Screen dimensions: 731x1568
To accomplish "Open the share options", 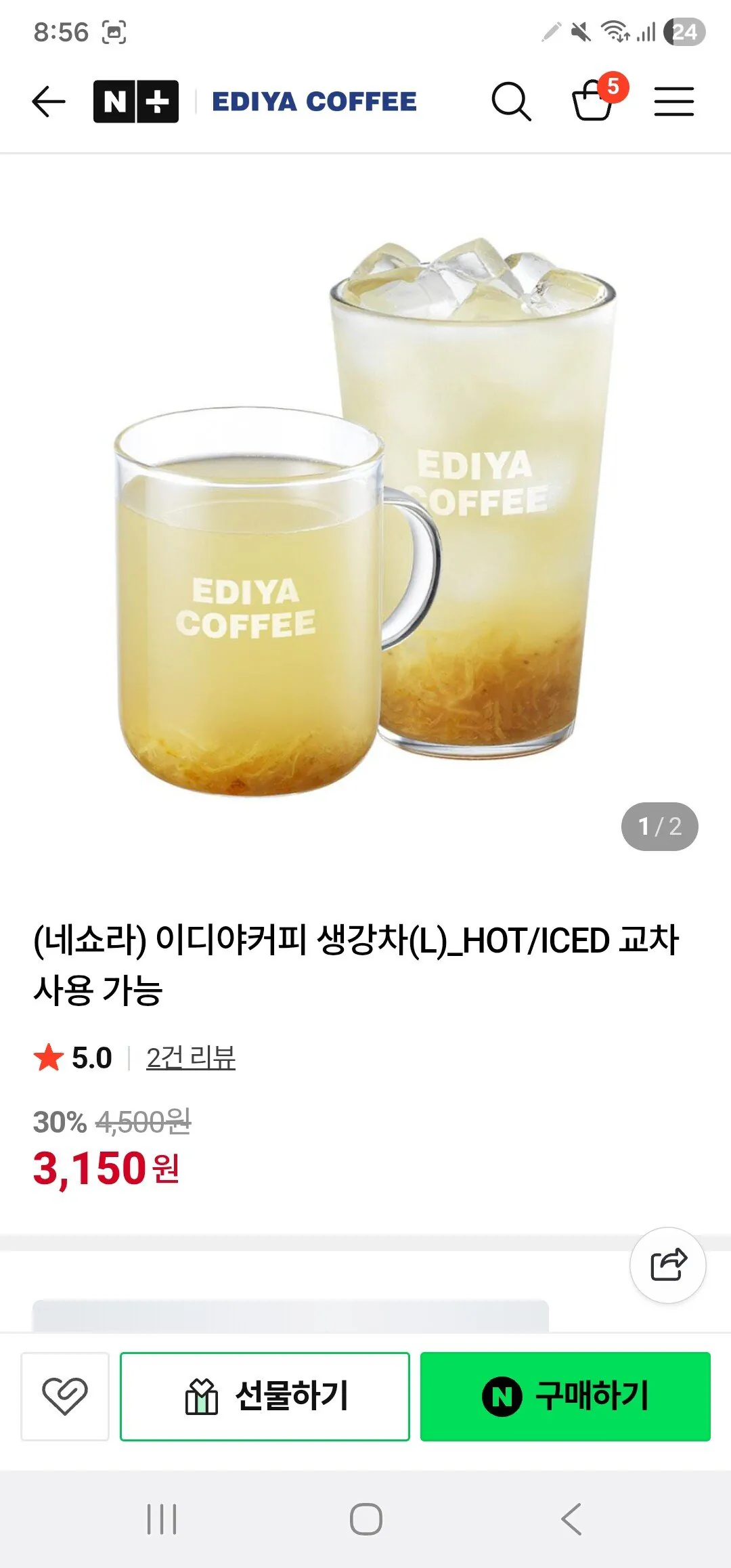I will click(x=669, y=1266).
